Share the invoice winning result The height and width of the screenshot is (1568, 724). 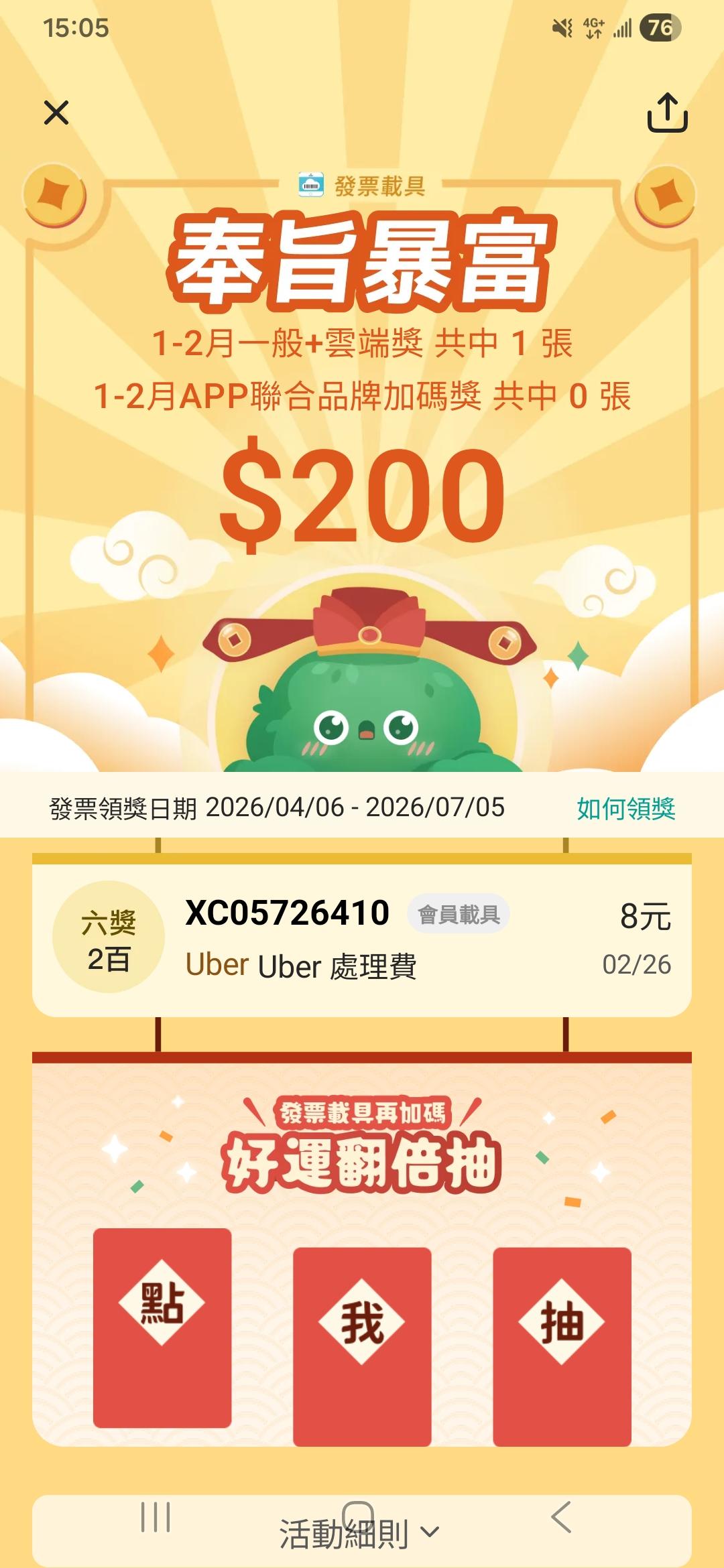667,113
